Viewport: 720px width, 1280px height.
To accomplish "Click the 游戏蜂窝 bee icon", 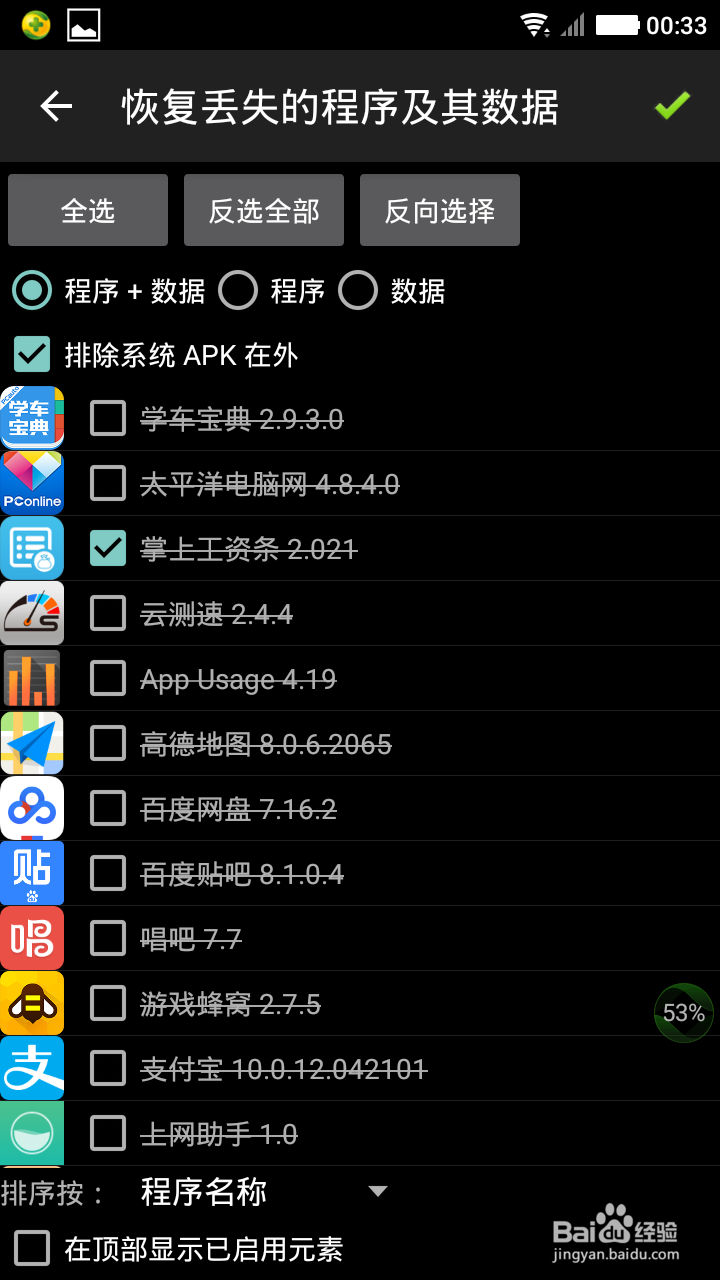I will pos(31,1003).
